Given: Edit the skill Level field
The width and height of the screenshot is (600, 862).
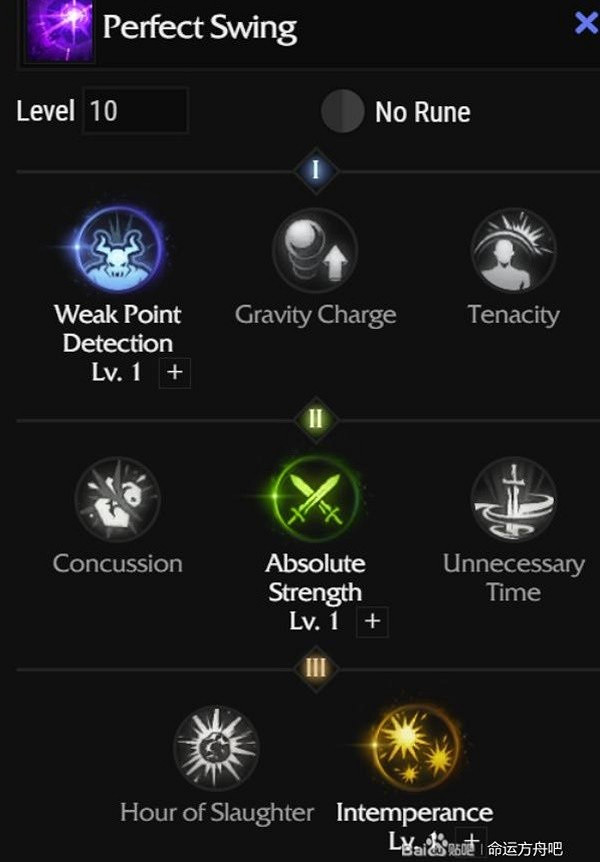Looking at the screenshot, I should [x=136, y=111].
